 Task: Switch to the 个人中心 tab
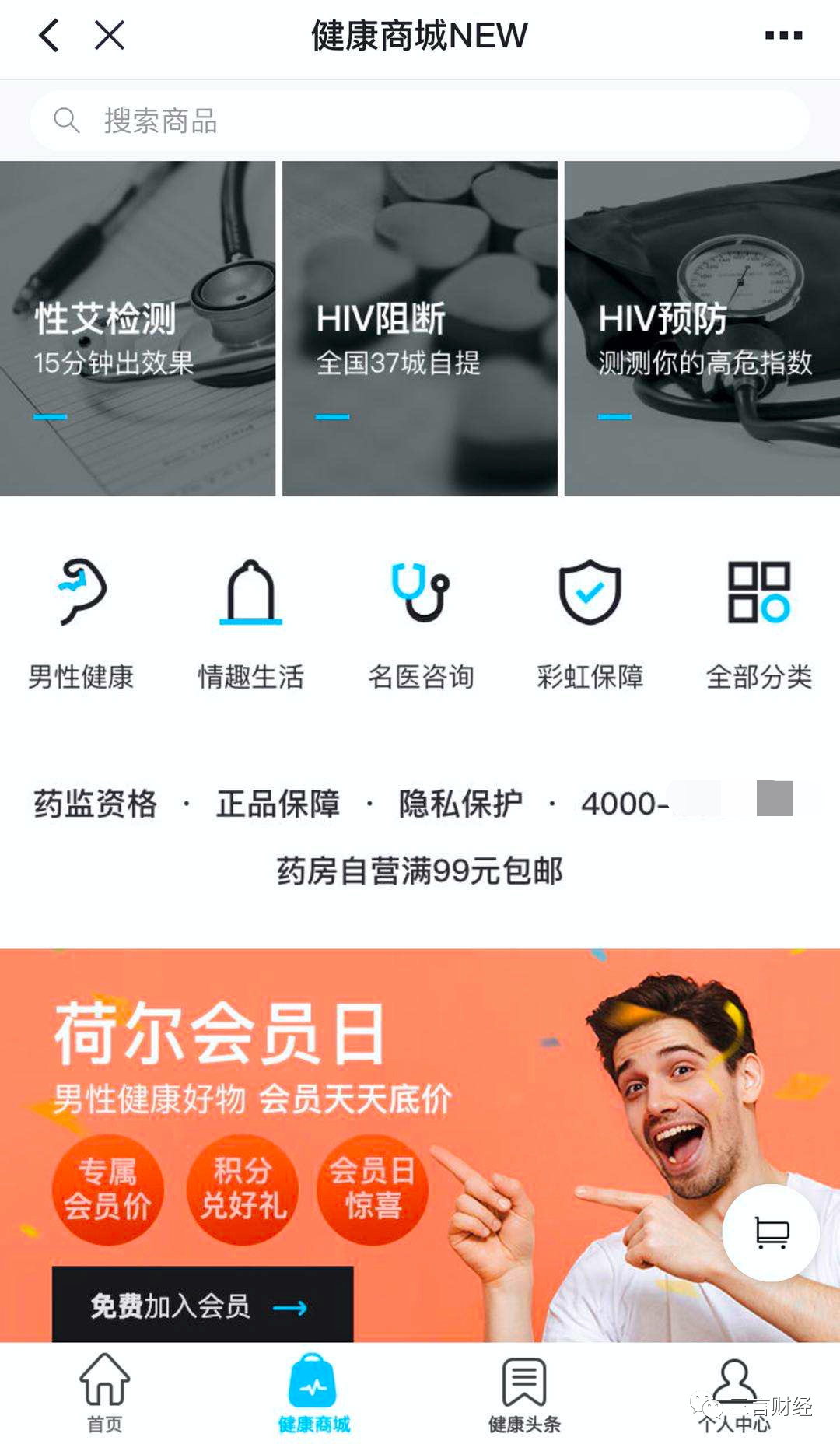click(x=734, y=1393)
